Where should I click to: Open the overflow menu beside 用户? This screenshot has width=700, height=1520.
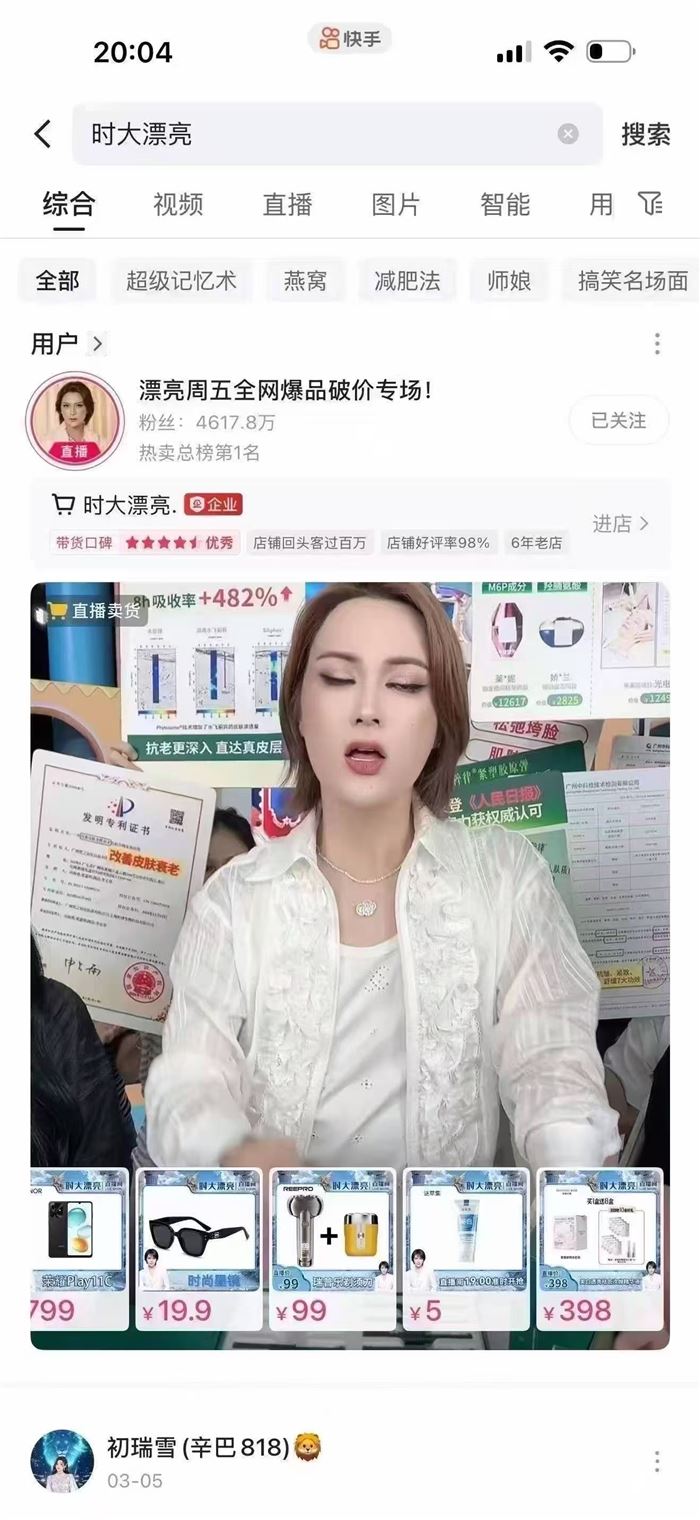coord(657,344)
